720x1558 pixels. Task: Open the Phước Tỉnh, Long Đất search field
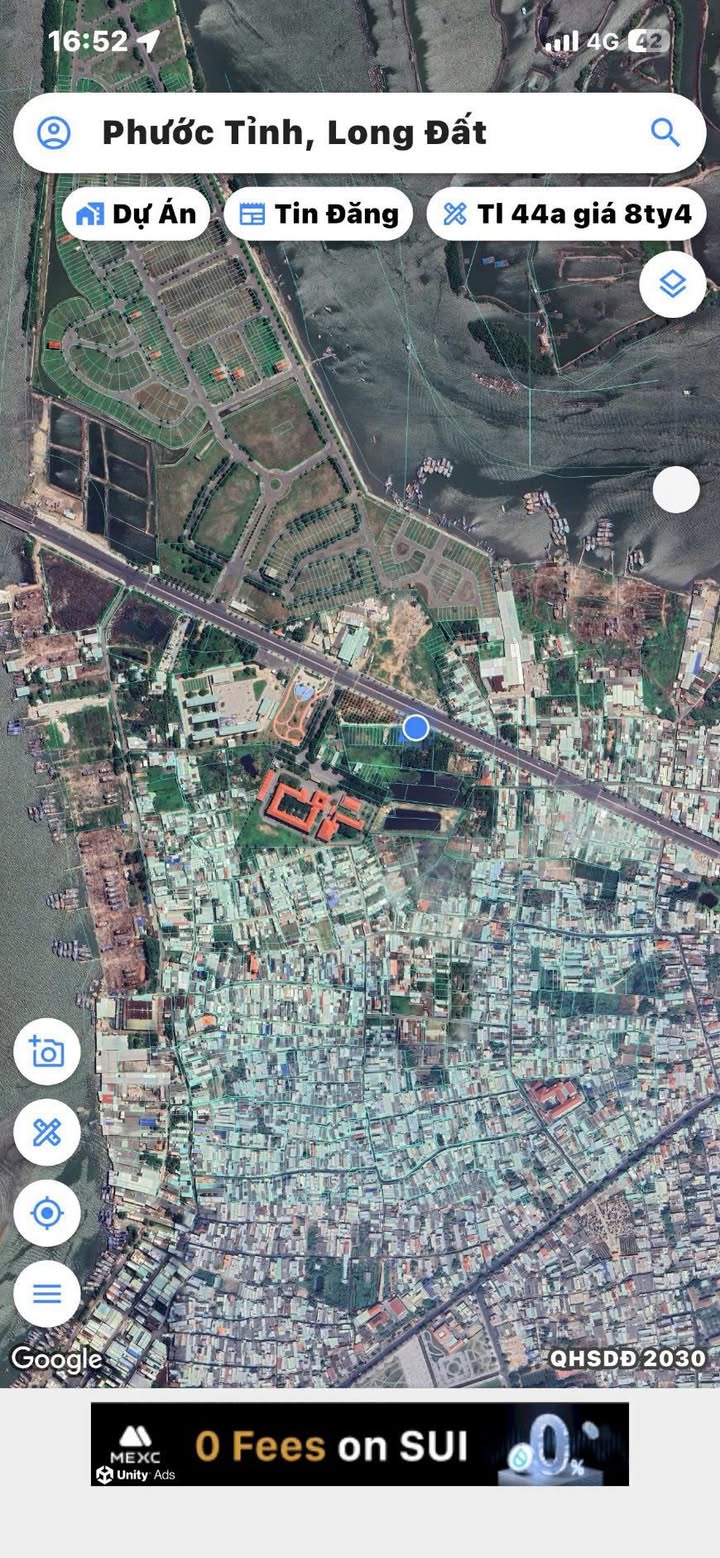point(360,133)
